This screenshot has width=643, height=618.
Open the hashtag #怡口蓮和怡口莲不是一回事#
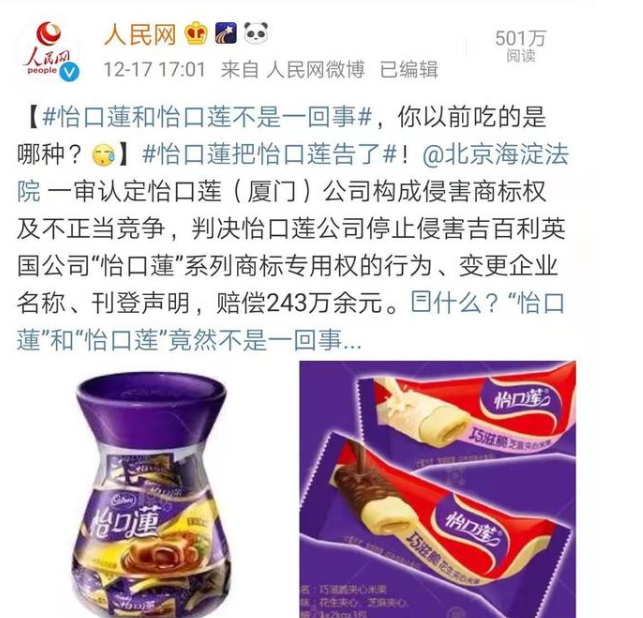point(207,118)
